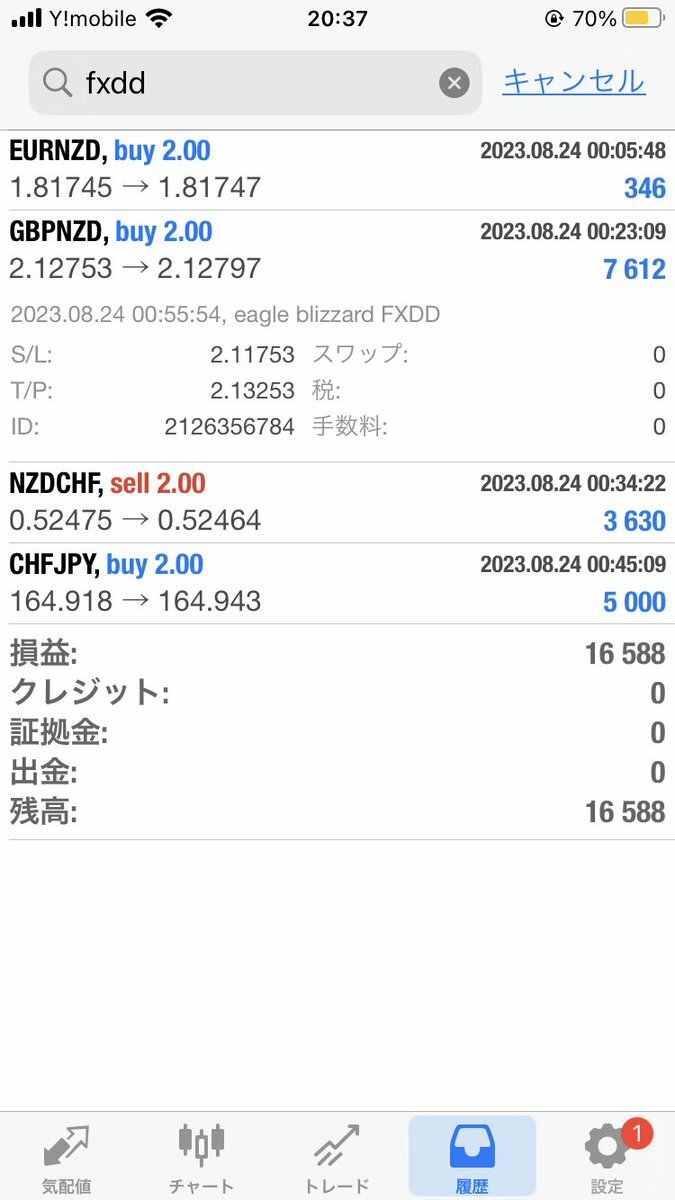This screenshot has height=1200, width=675.
Task: Expand the CHFJPY buy 2.00 trade row
Action: (x=337, y=583)
